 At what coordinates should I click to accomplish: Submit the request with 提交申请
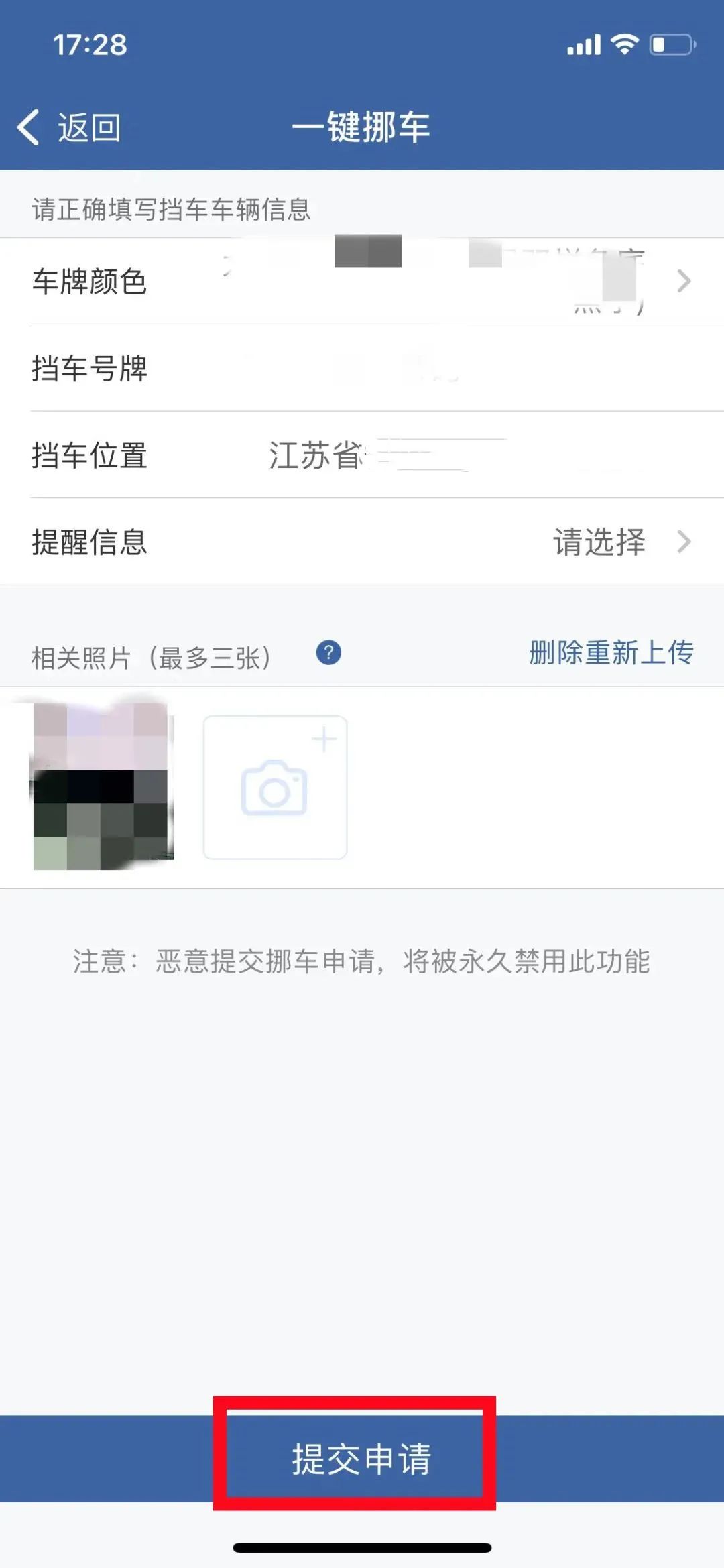click(361, 1459)
